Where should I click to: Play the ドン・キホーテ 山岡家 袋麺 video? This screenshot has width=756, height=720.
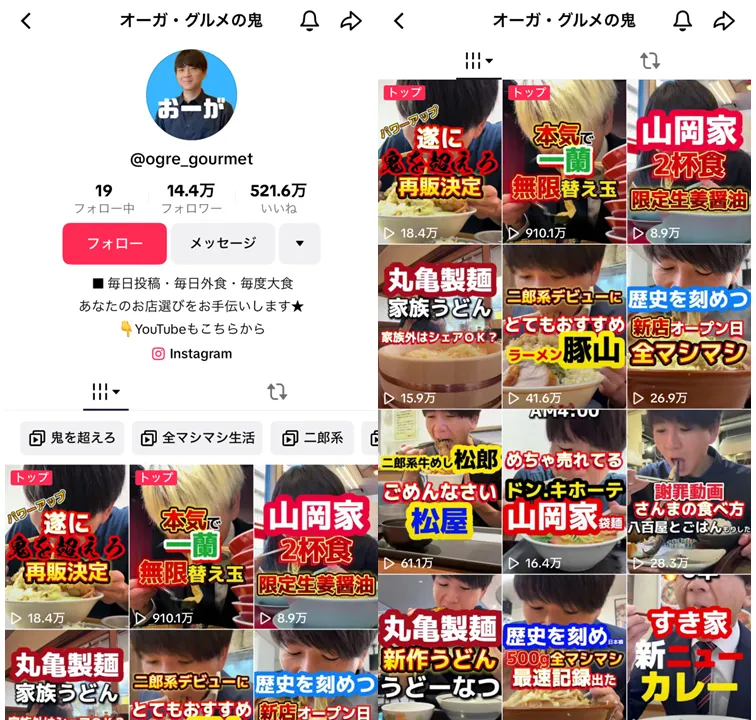[x=564, y=490]
